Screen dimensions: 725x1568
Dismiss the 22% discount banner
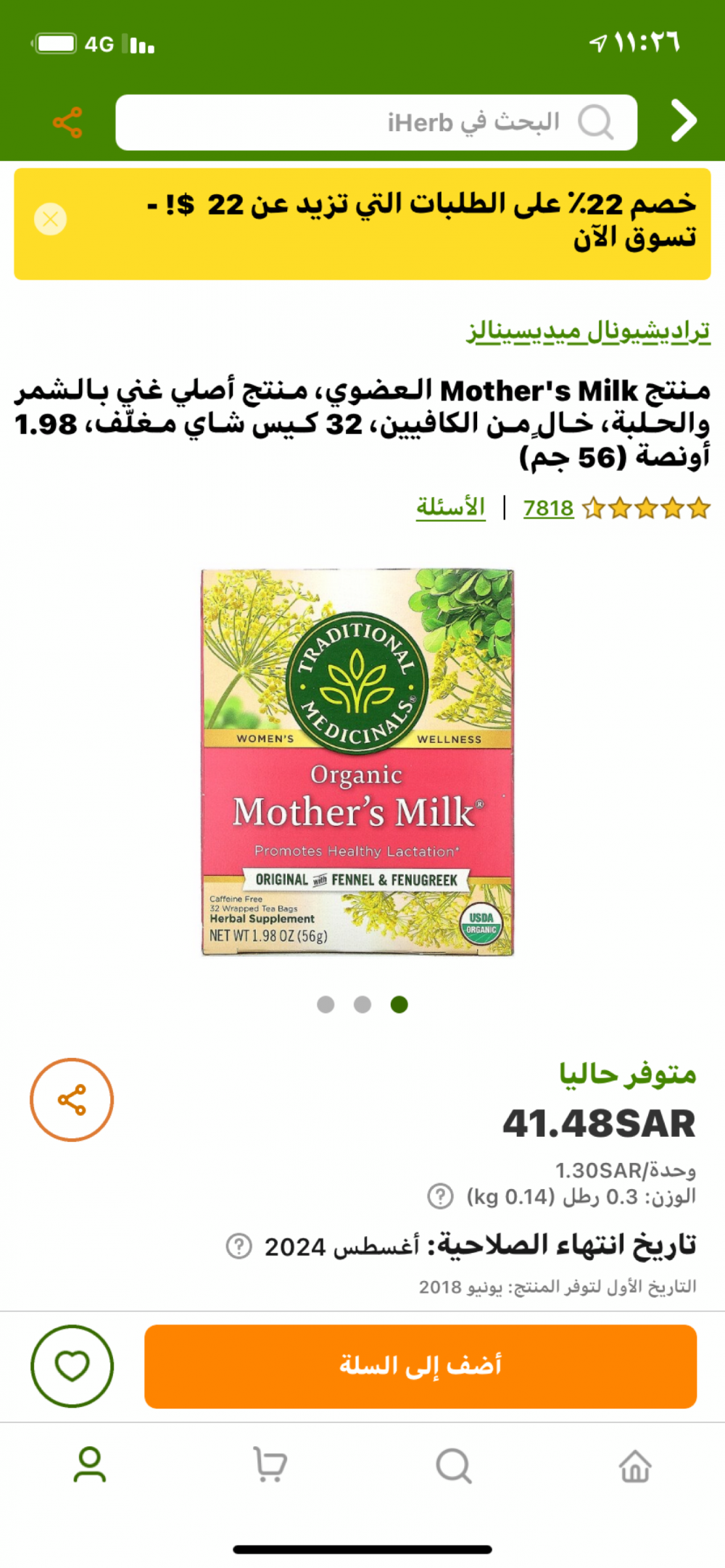tap(51, 219)
